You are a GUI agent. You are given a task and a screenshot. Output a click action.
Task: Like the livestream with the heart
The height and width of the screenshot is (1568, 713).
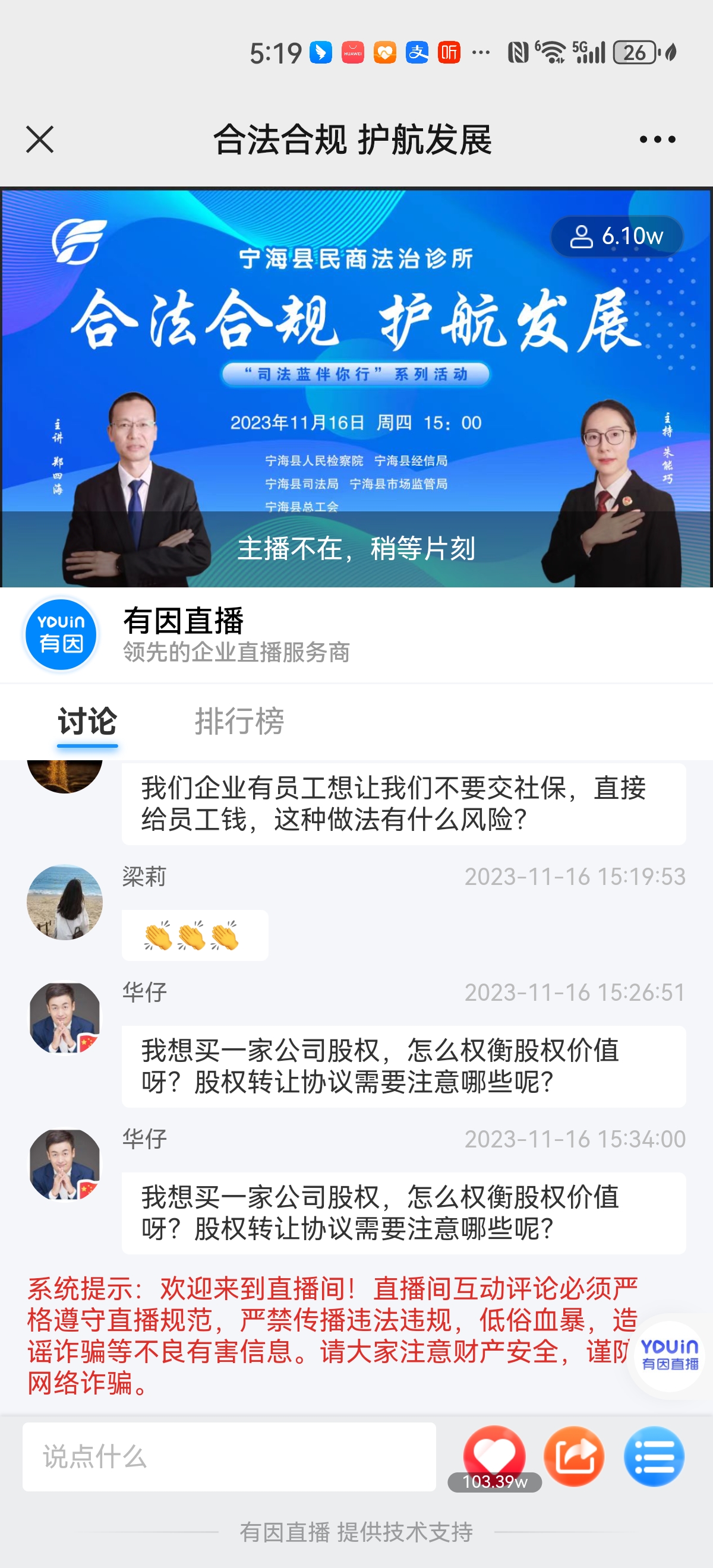(x=494, y=1455)
